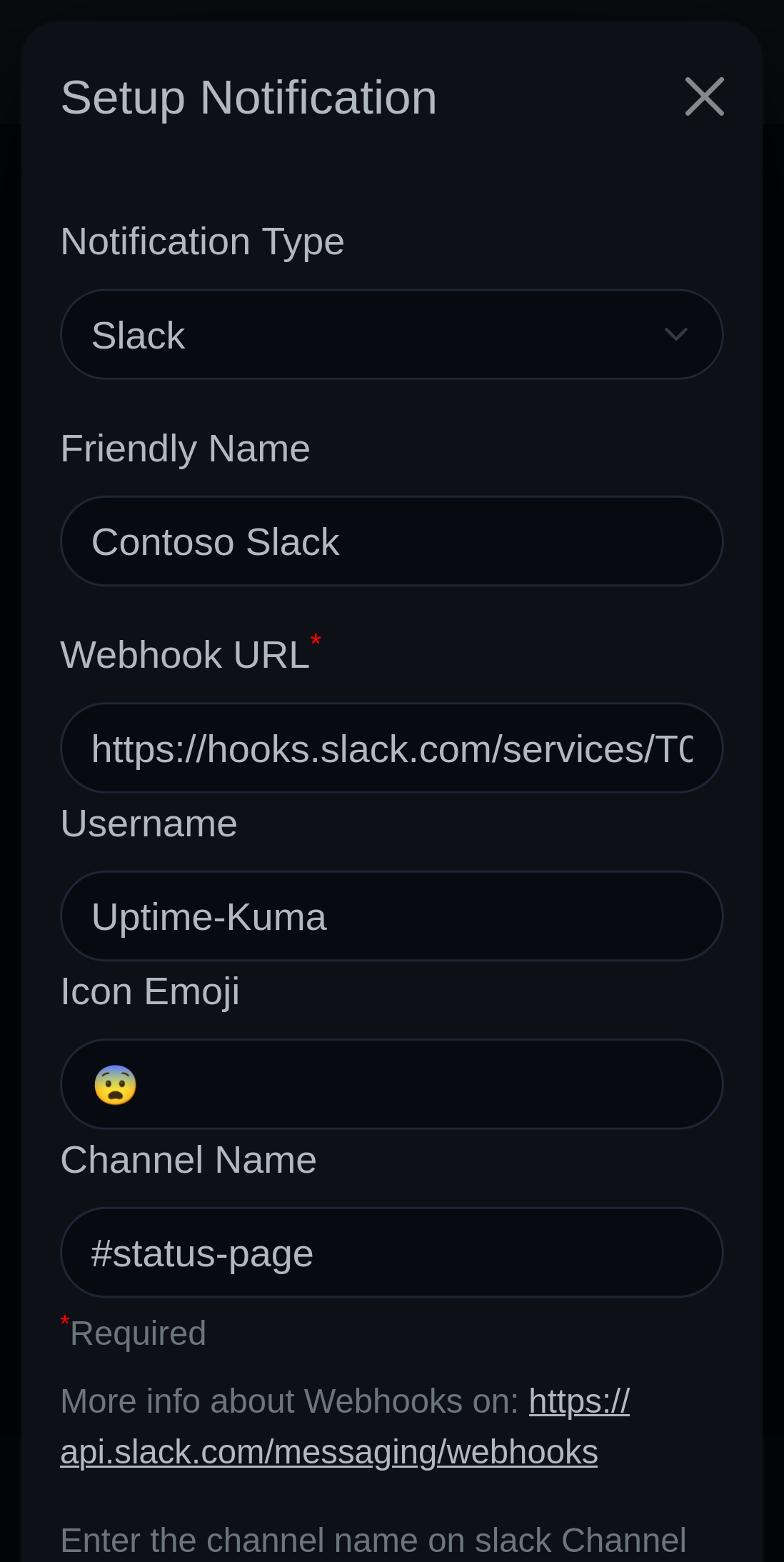Viewport: 784px width, 1562px height.
Task: Select the fearful face emoji field
Action: click(x=391, y=1083)
